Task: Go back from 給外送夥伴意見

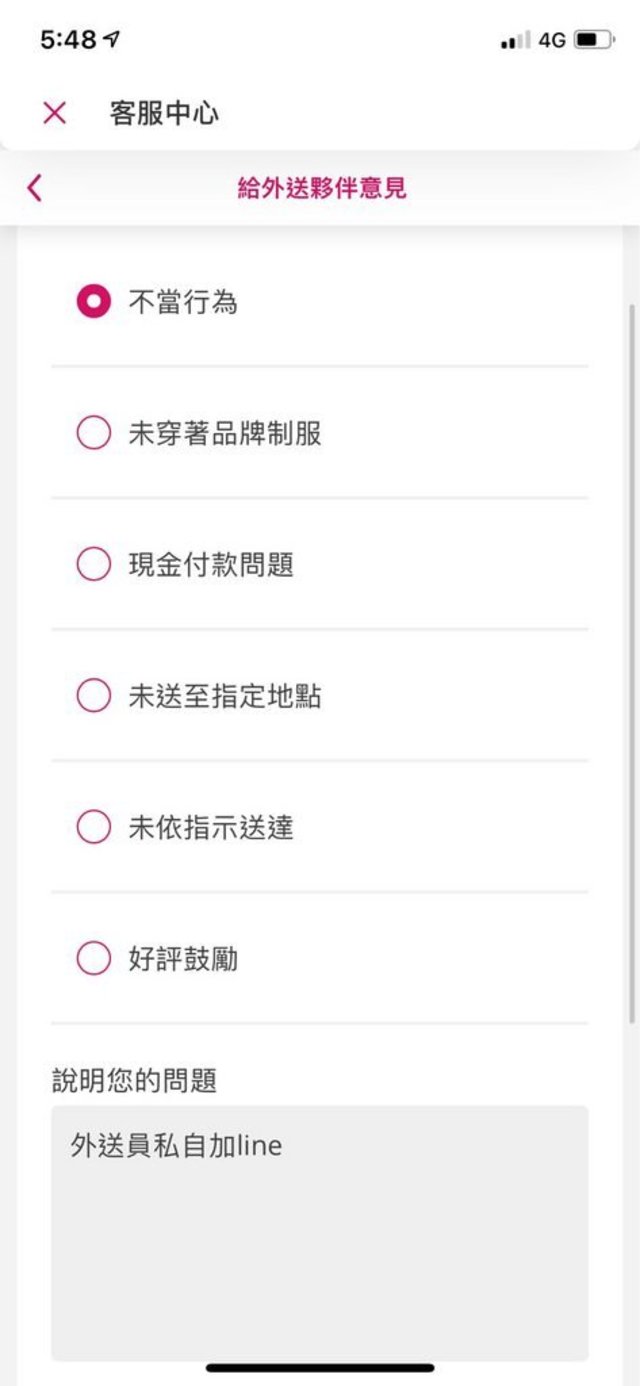Action: [x=35, y=188]
